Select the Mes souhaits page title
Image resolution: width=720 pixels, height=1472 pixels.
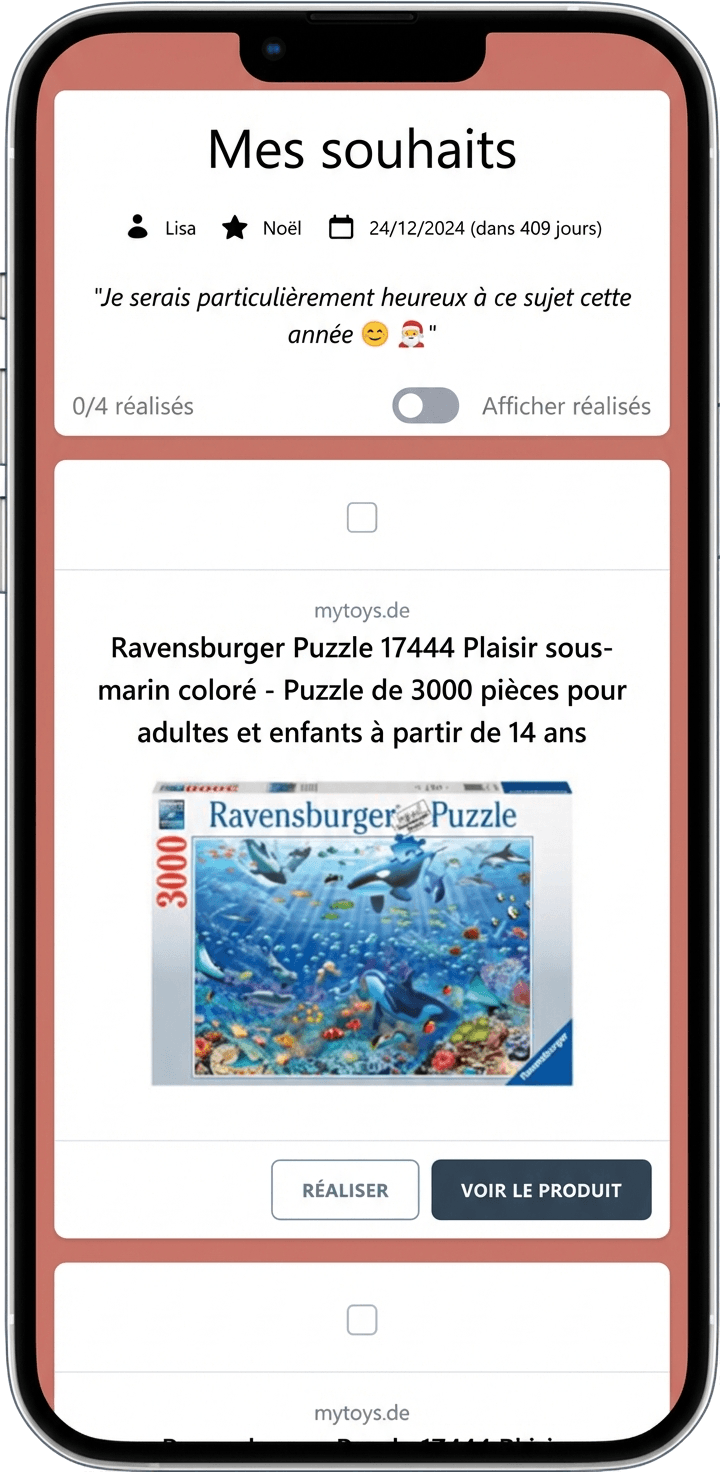pos(361,151)
